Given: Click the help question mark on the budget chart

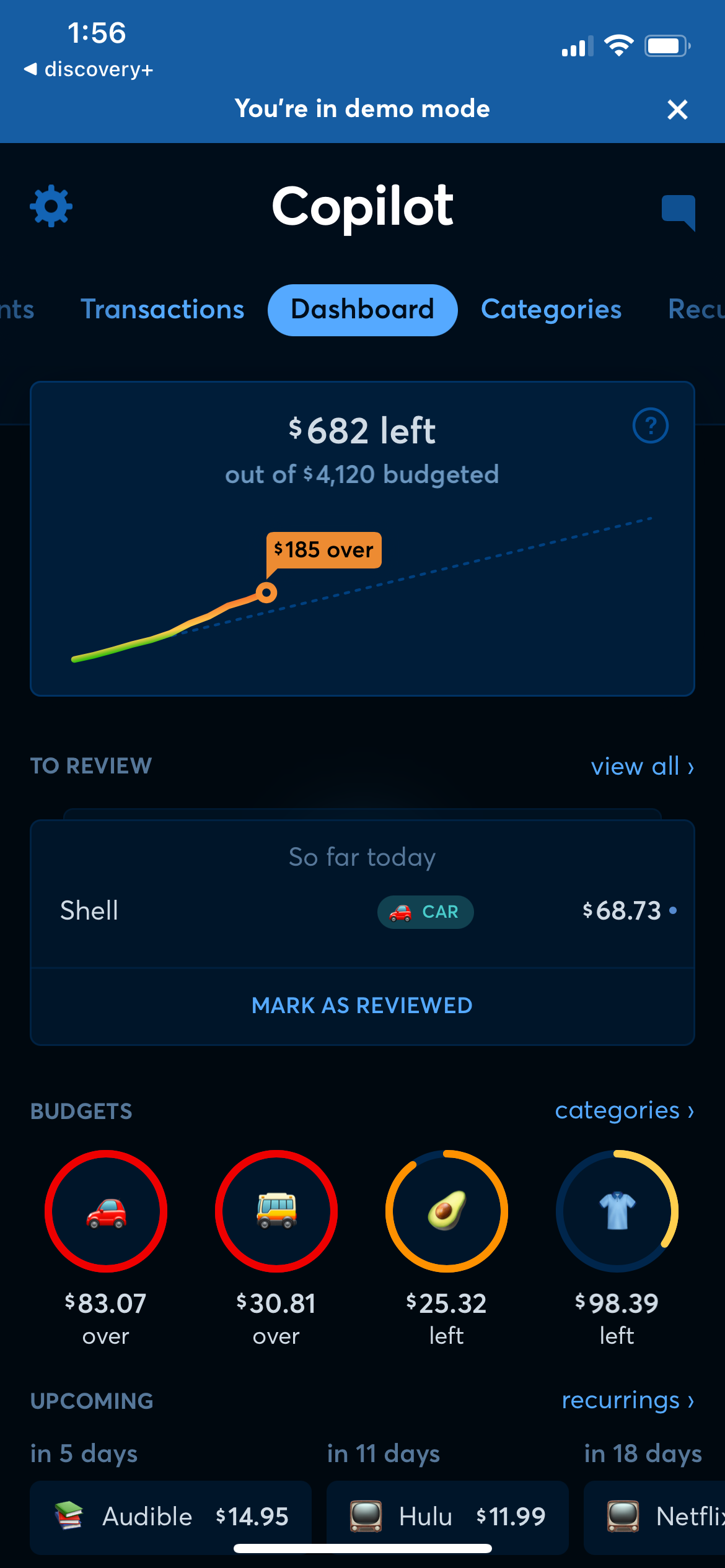Looking at the screenshot, I should (x=651, y=426).
